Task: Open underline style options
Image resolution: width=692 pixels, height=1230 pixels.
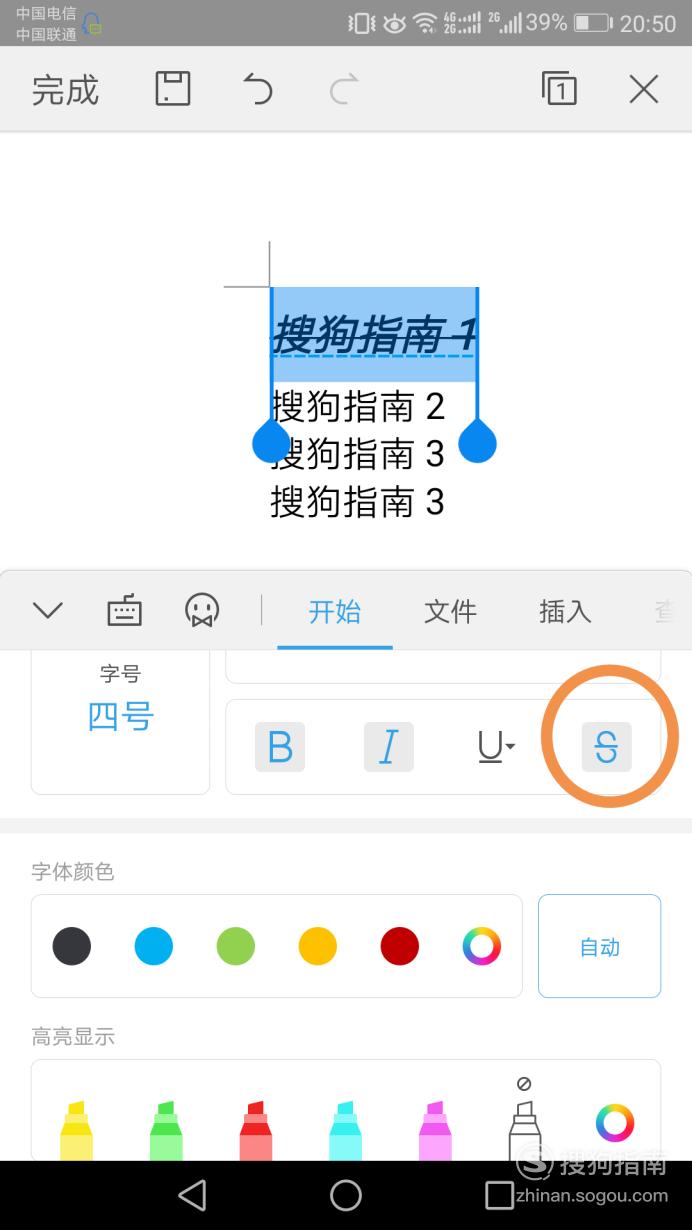Action: click(496, 747)
